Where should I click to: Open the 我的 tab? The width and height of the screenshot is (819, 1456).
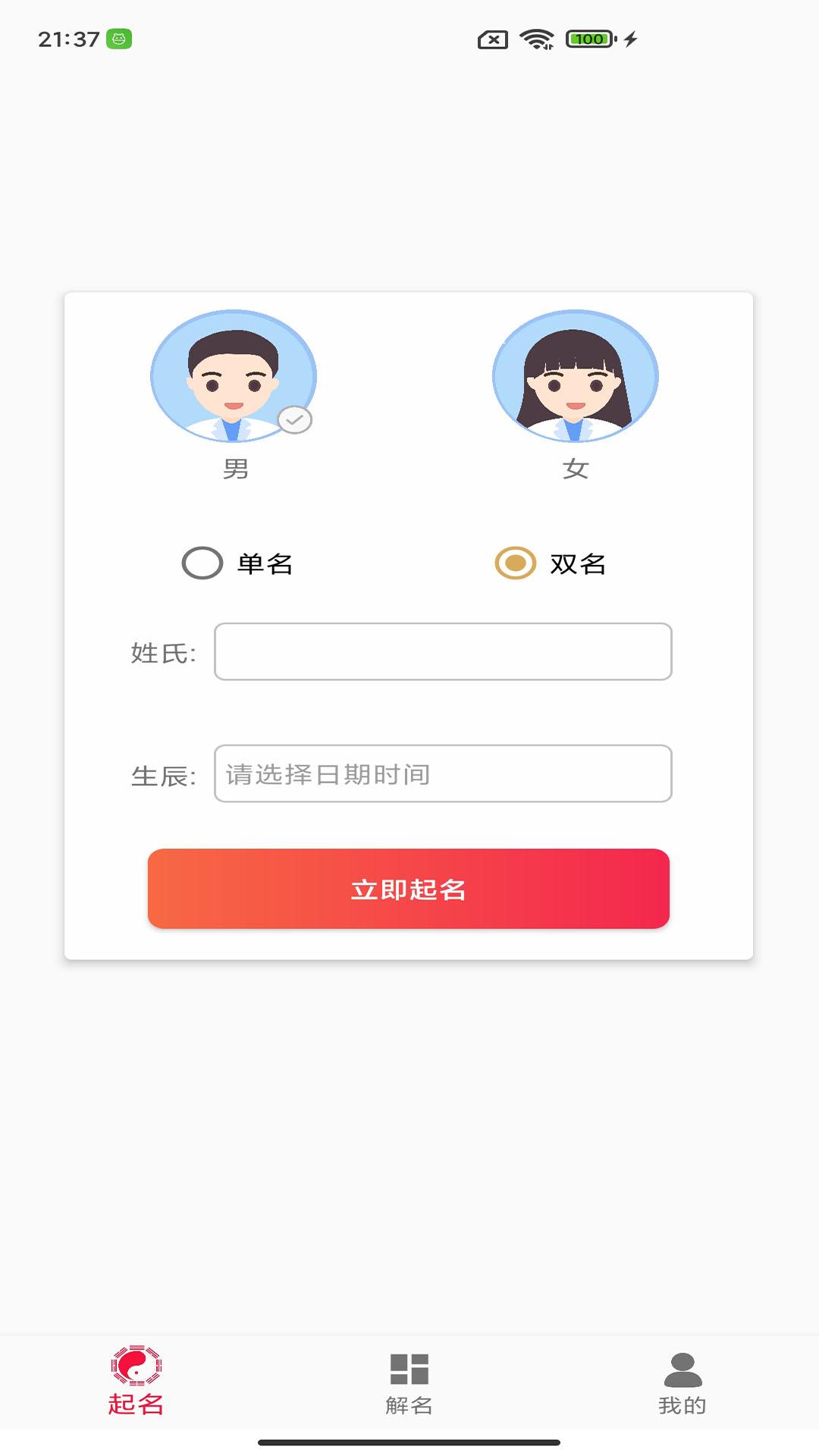682,1384
